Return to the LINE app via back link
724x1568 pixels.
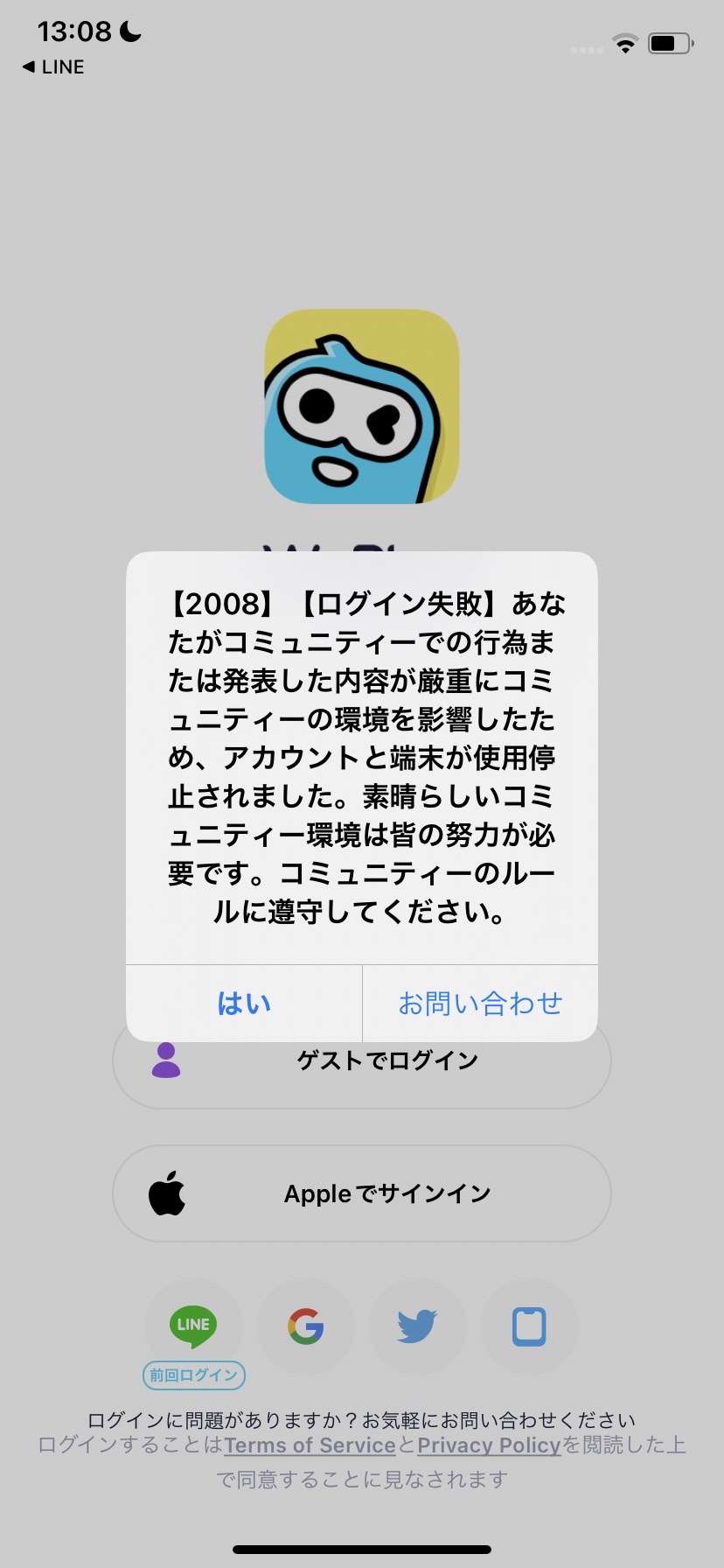click(x=54, y=67)
